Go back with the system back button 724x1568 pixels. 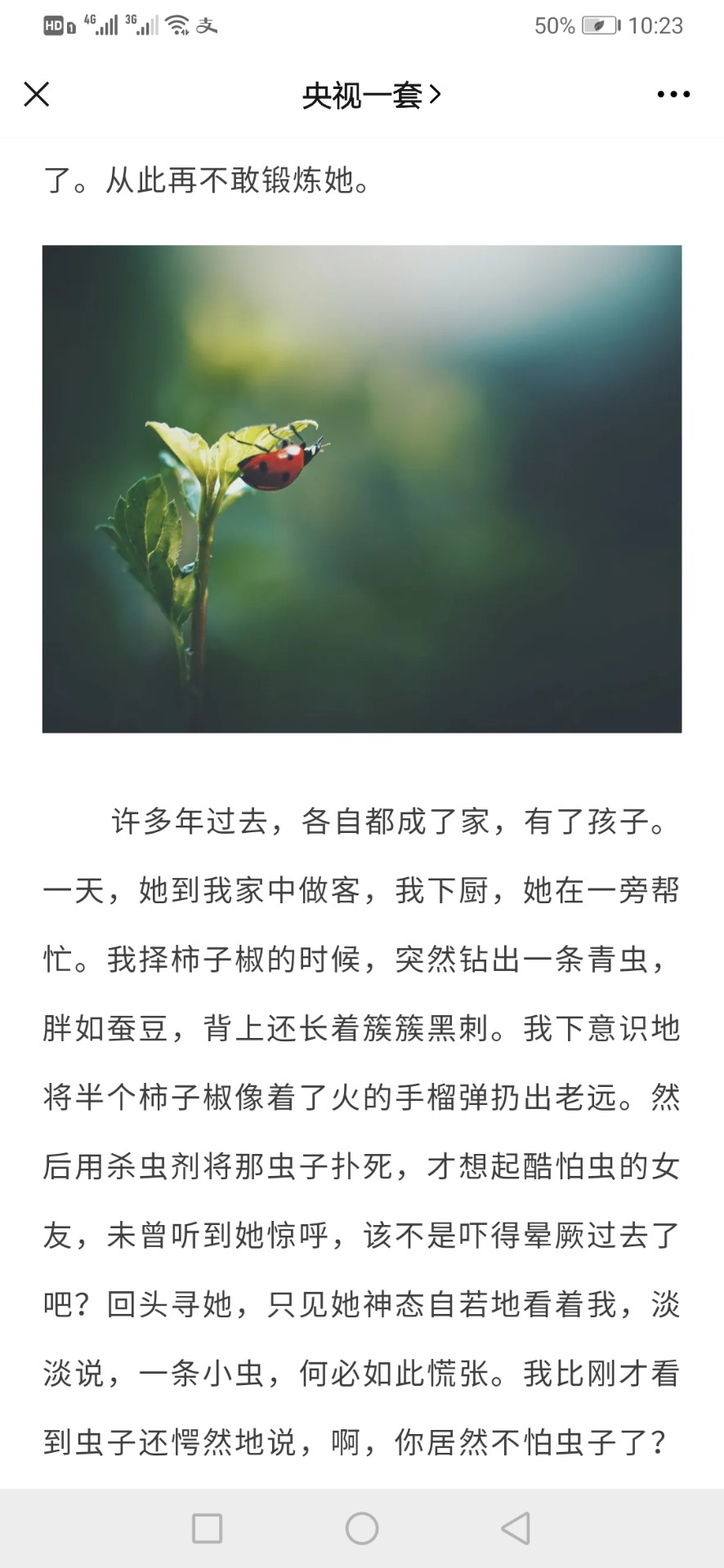point(516,1528)
